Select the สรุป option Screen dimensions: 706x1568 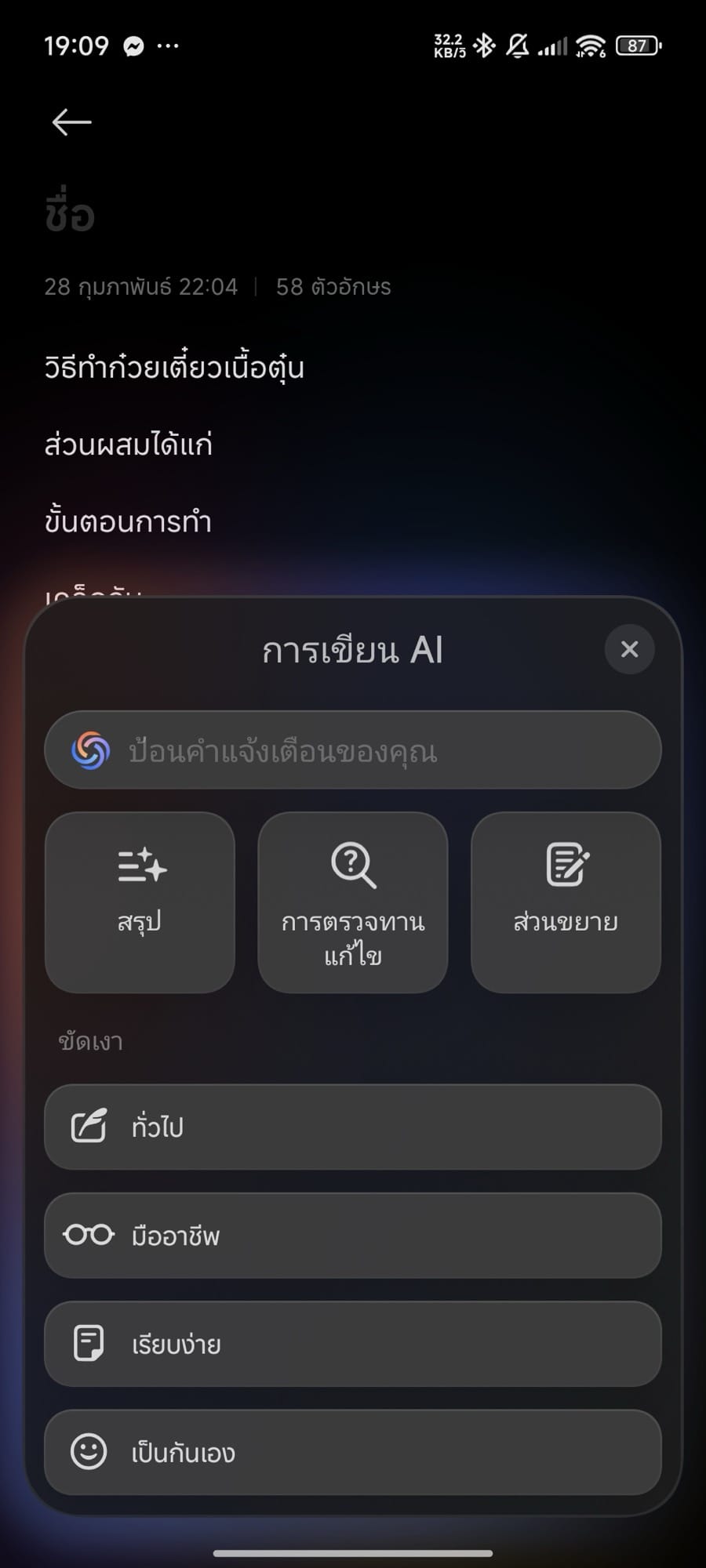(140, 902)
